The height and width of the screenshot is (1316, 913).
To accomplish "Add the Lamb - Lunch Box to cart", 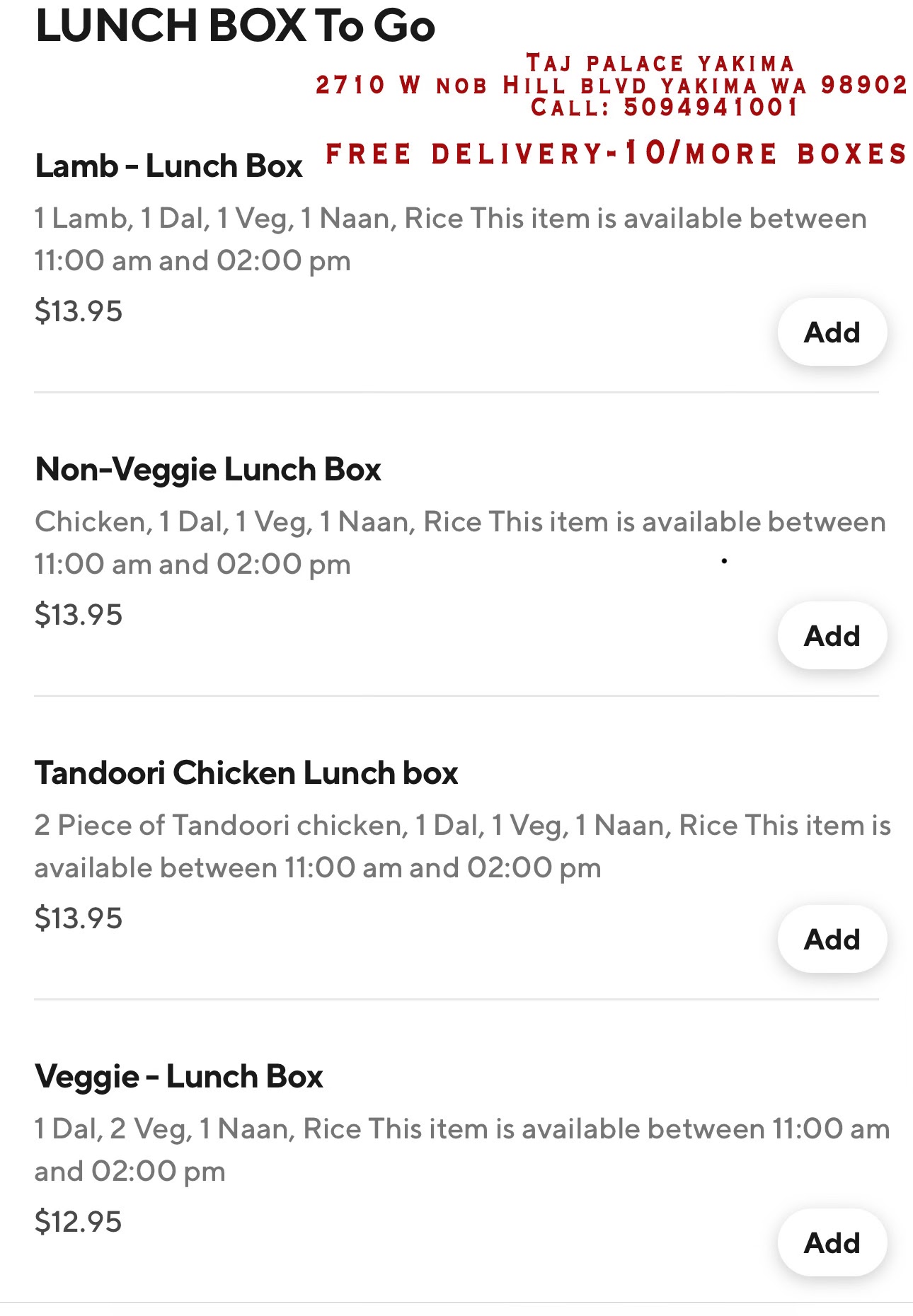I will point(832,333).
